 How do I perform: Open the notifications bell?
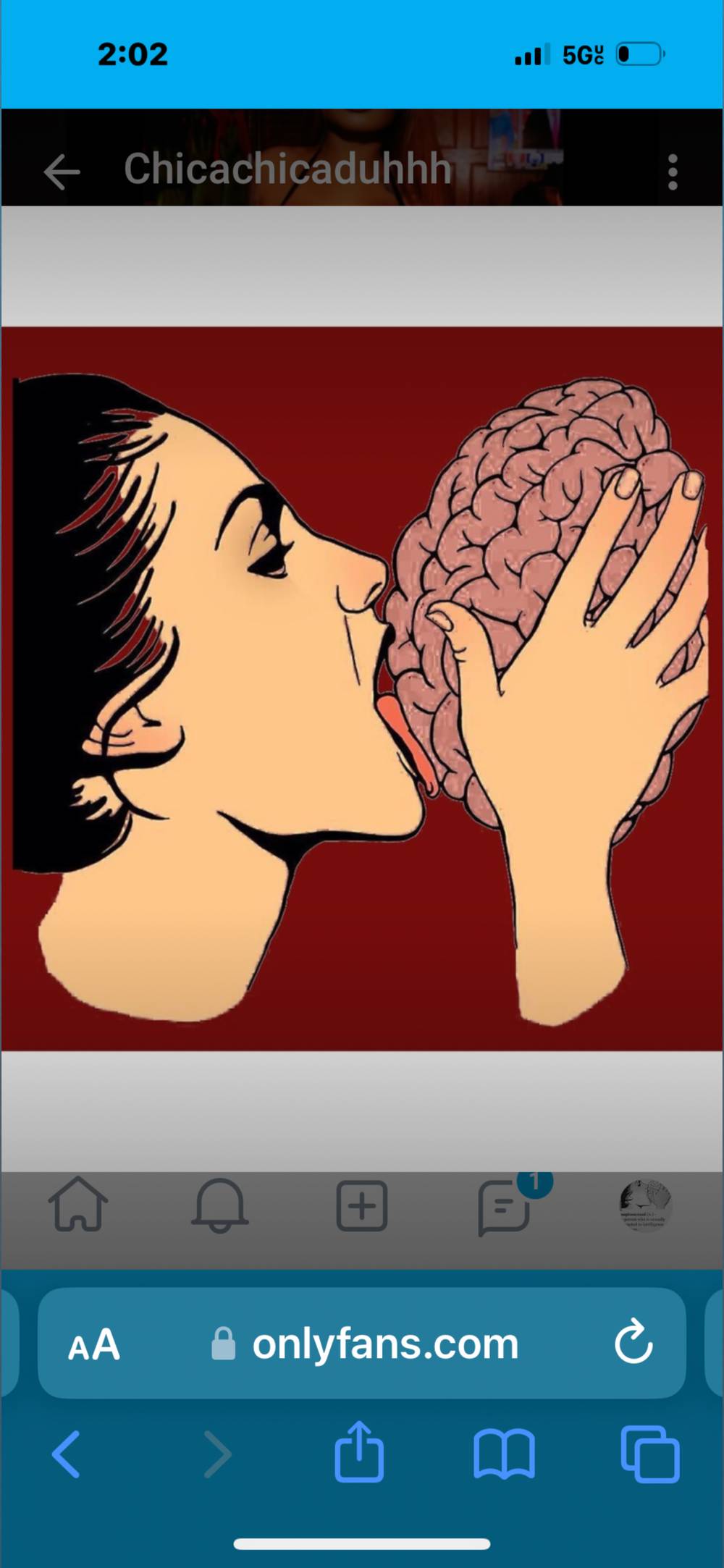coord(220,1205)
